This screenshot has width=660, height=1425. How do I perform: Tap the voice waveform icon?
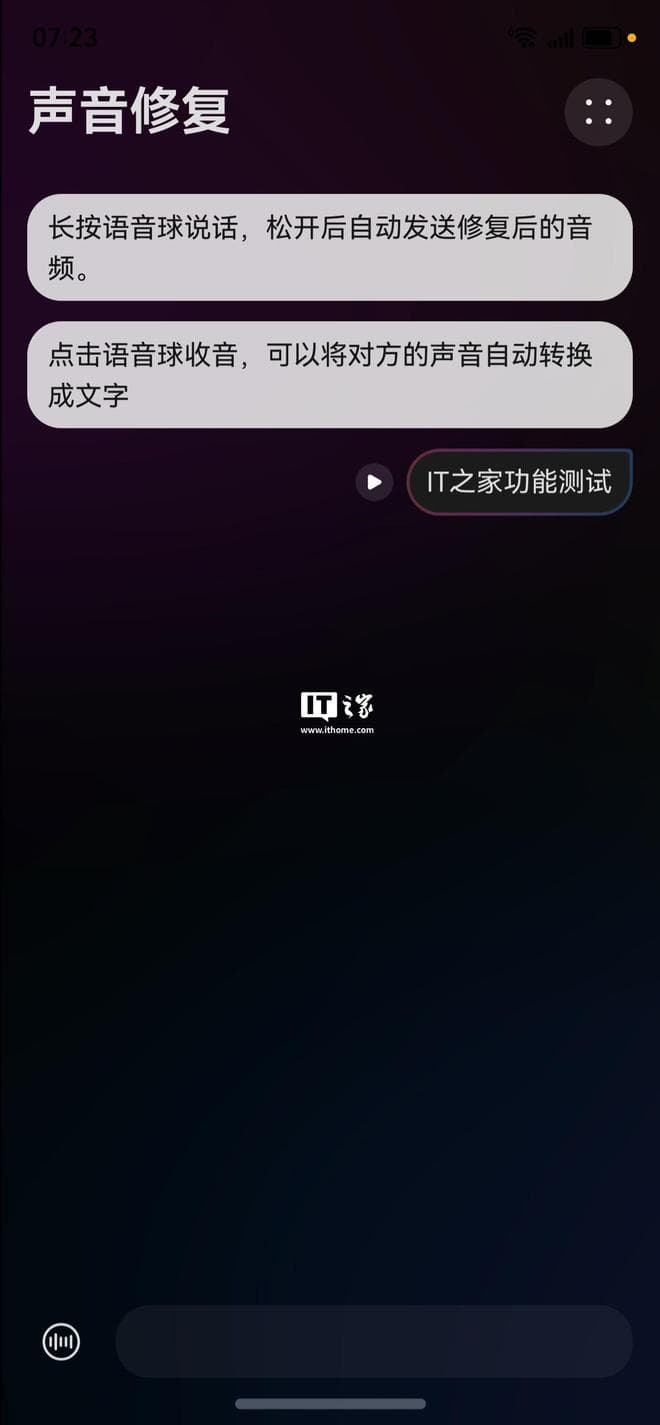tap(61, 1341)
